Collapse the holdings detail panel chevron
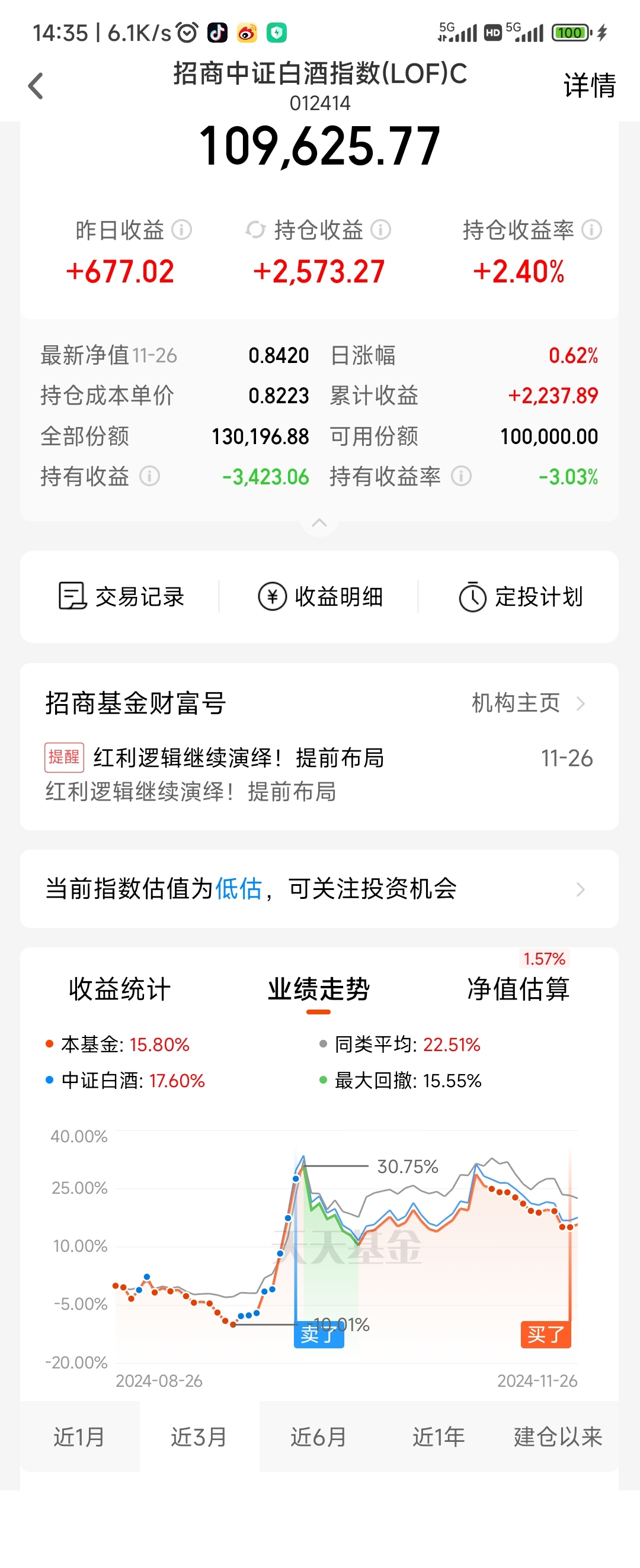 click(x=319, y=525)
